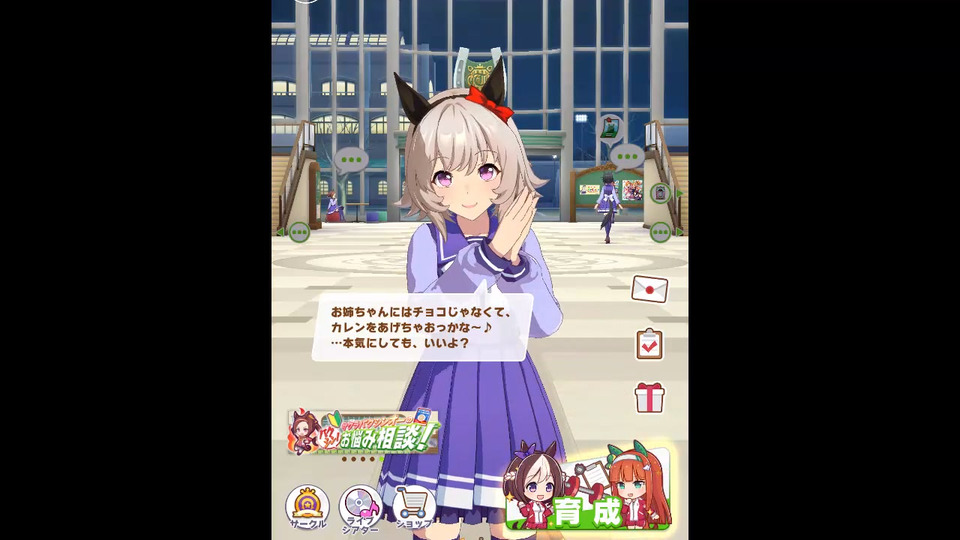Tap the dots under the event banner
The width and height of the screenshot is (960, 540).
point(359,460)
